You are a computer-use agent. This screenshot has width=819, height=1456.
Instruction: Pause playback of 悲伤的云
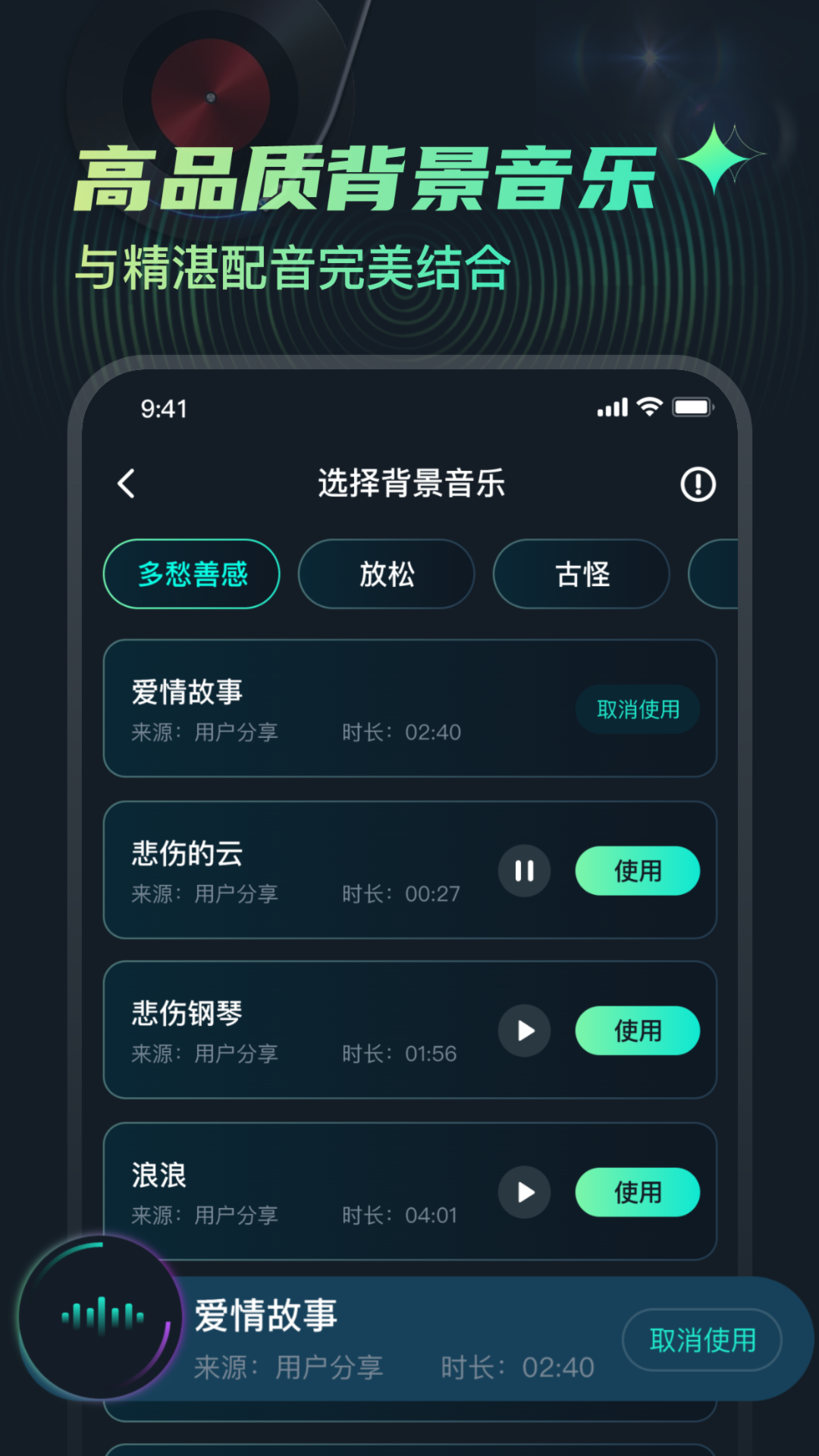click(x=524, y=871)
